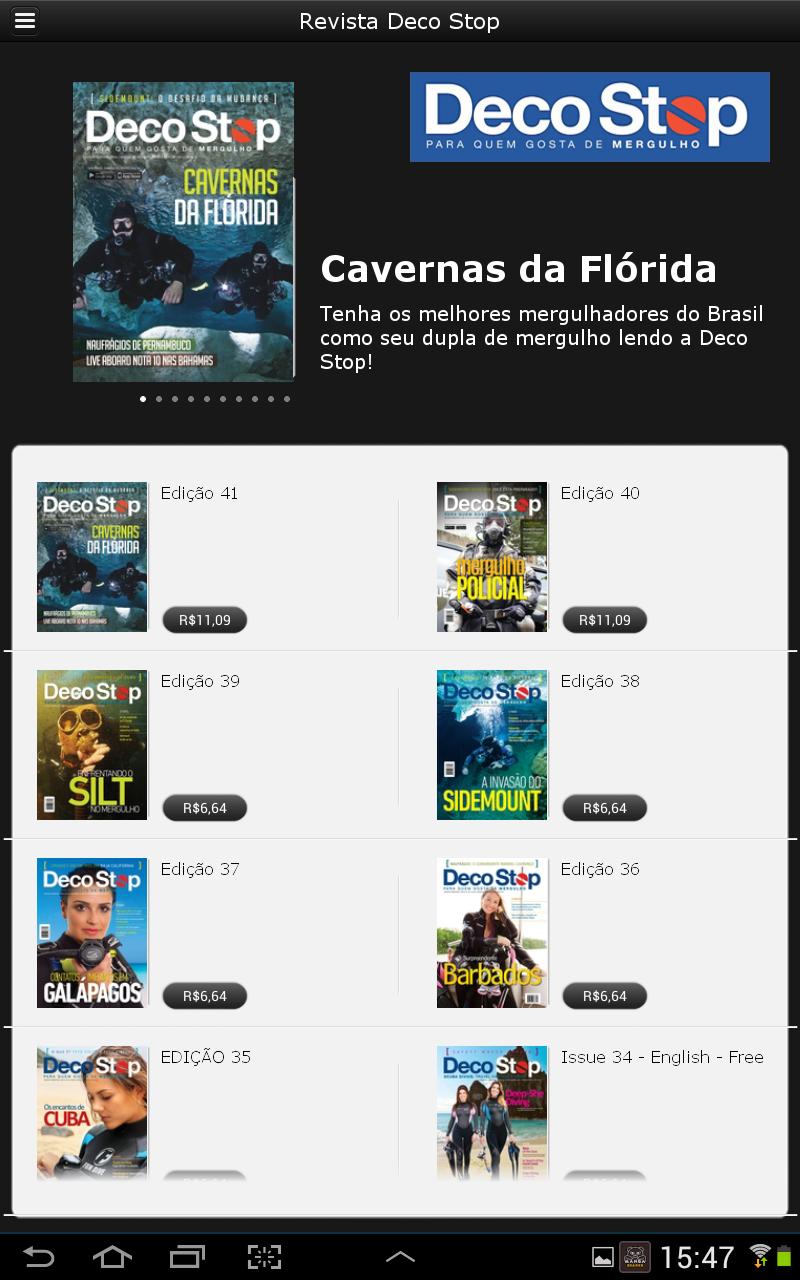Tap the R$6,64 button for Edição 36
Viewport: 800px width, 1280px height.
(604, 996)
